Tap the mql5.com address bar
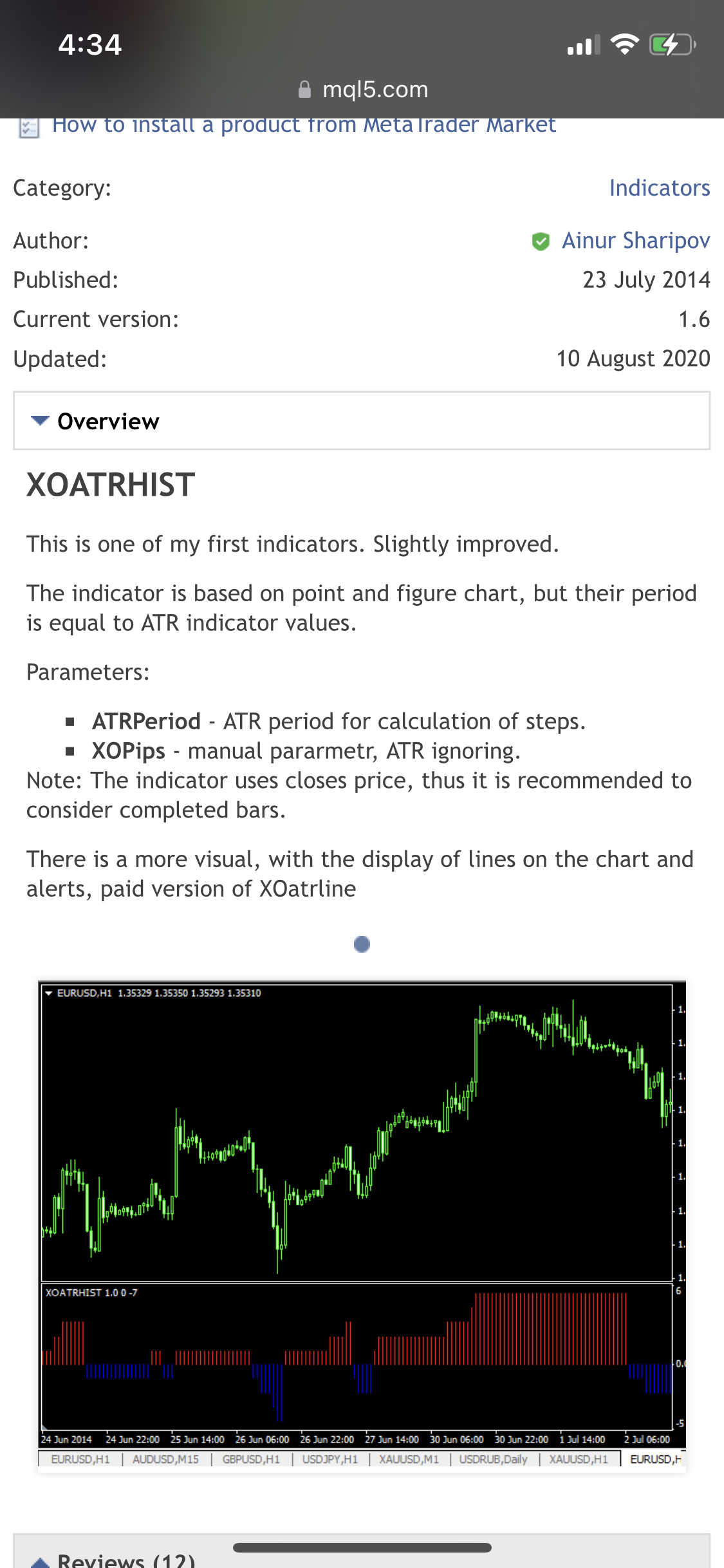This screenshot has width=724, height=1568. coord(362,89)
